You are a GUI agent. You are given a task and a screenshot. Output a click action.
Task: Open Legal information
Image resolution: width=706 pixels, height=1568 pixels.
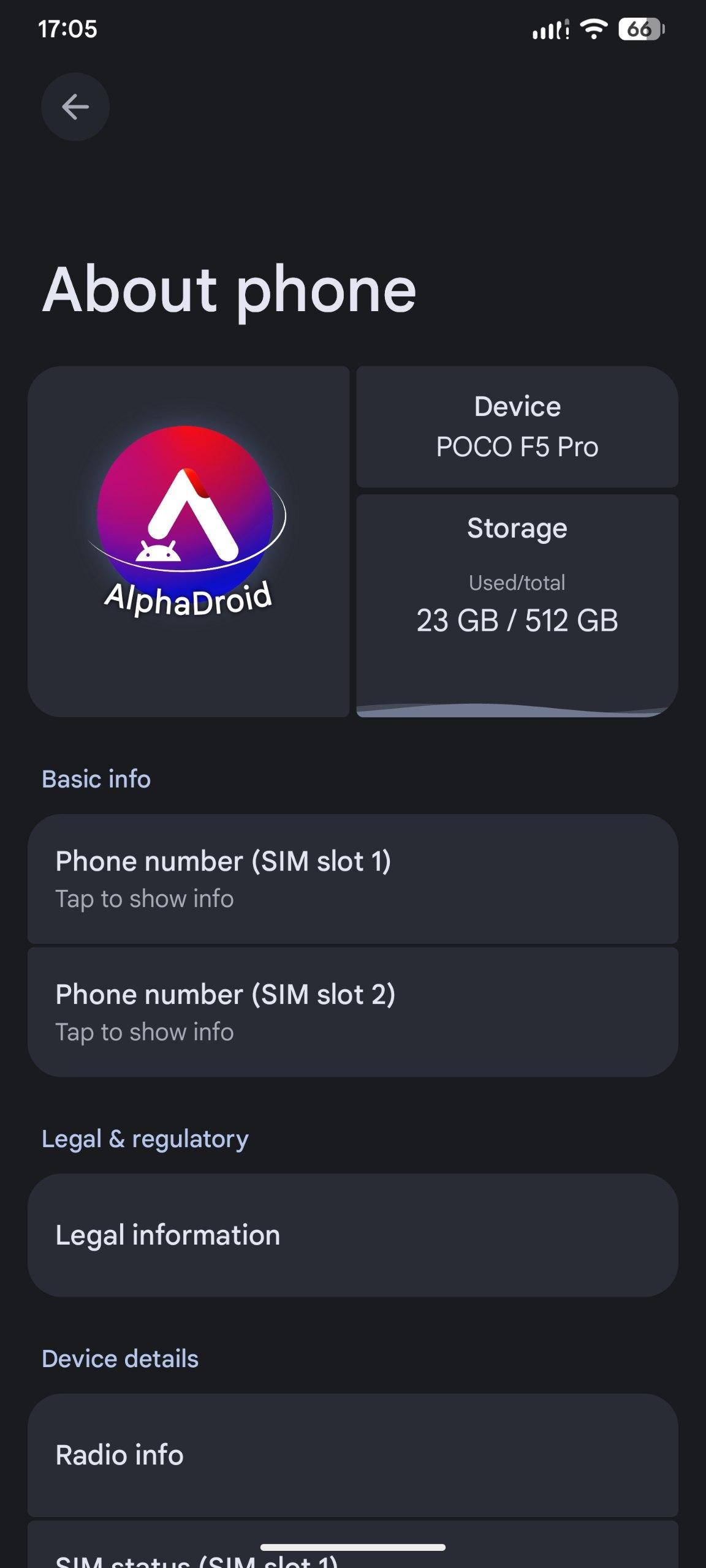352,1235
